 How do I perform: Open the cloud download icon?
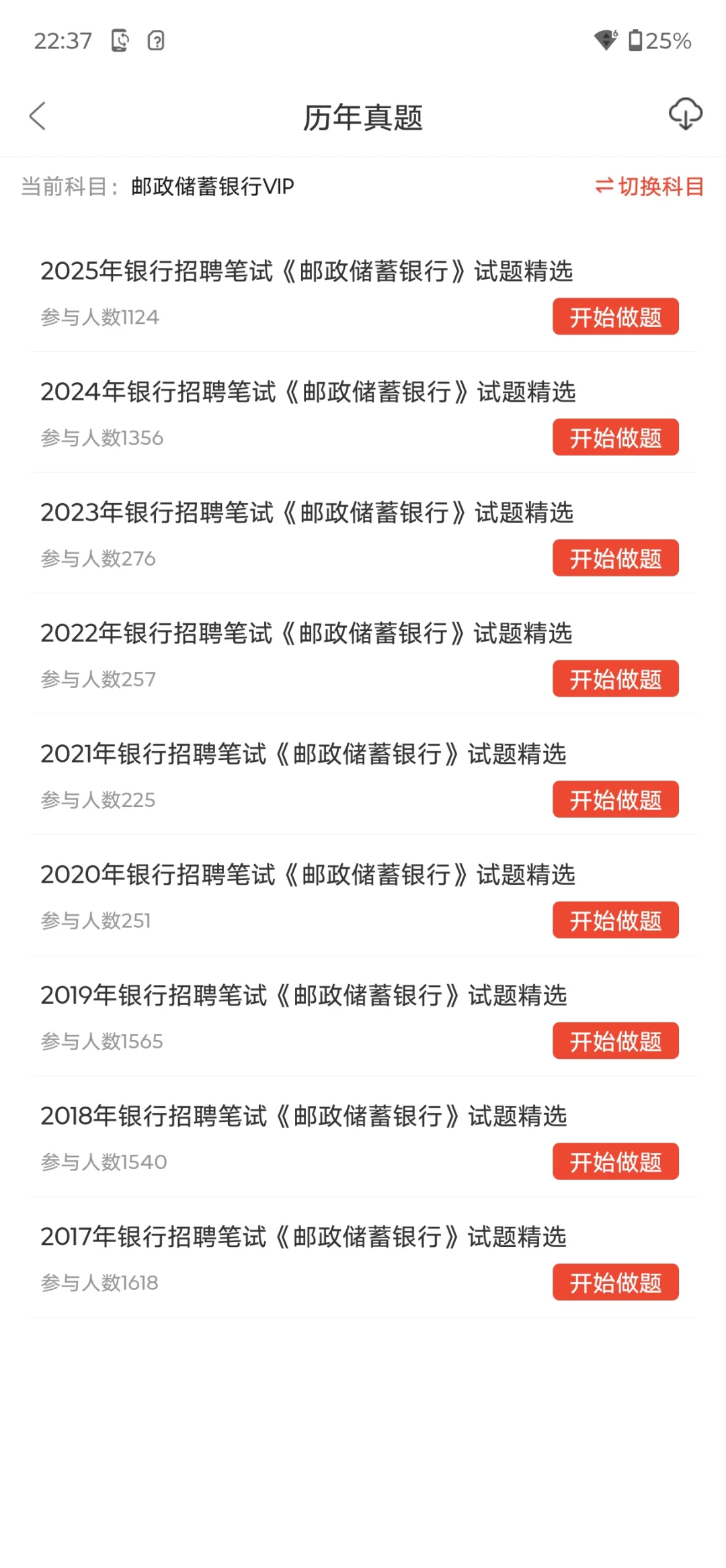(685, 114)
